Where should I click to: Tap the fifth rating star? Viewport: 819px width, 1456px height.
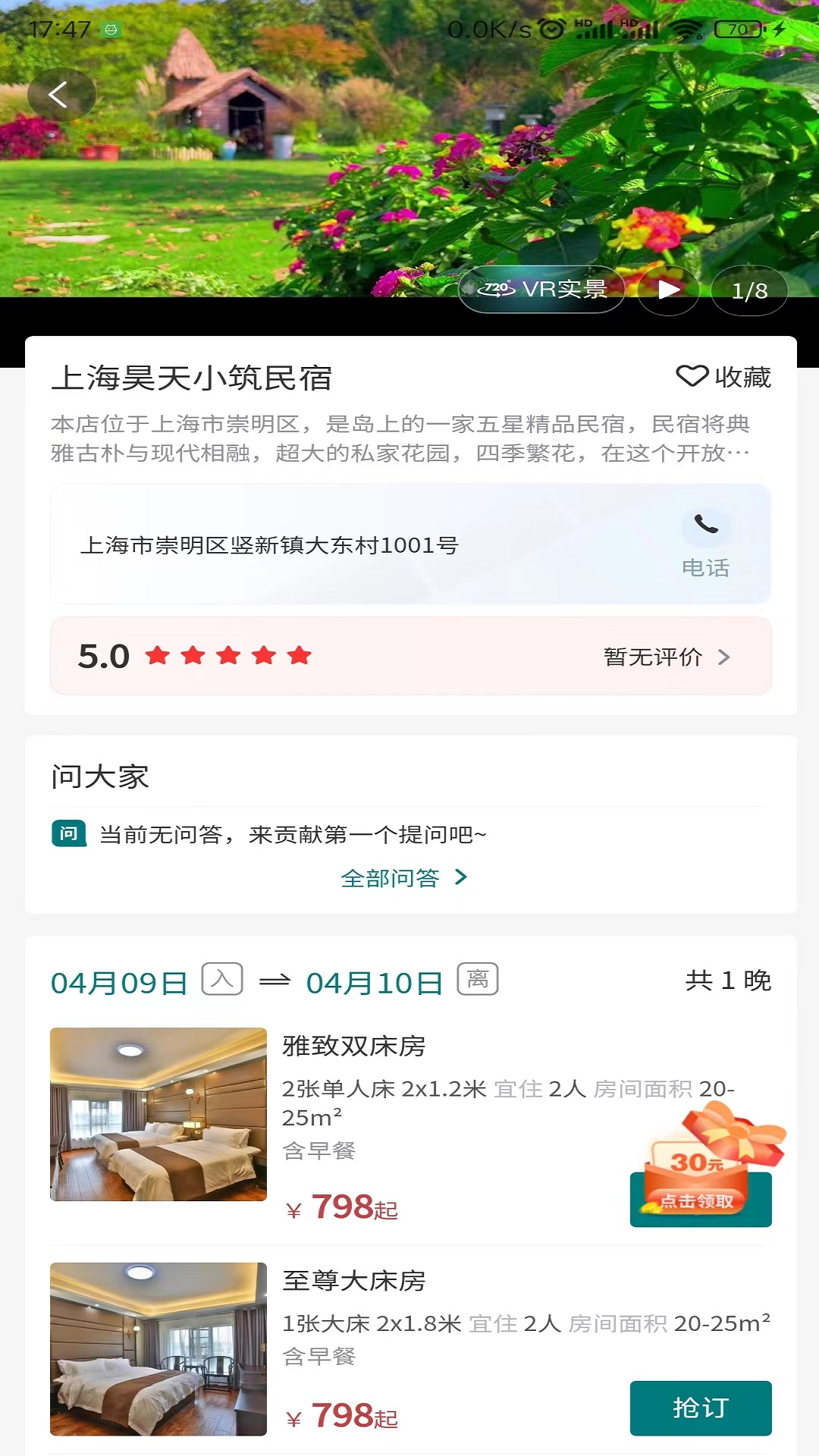click(x=300, y=655)
